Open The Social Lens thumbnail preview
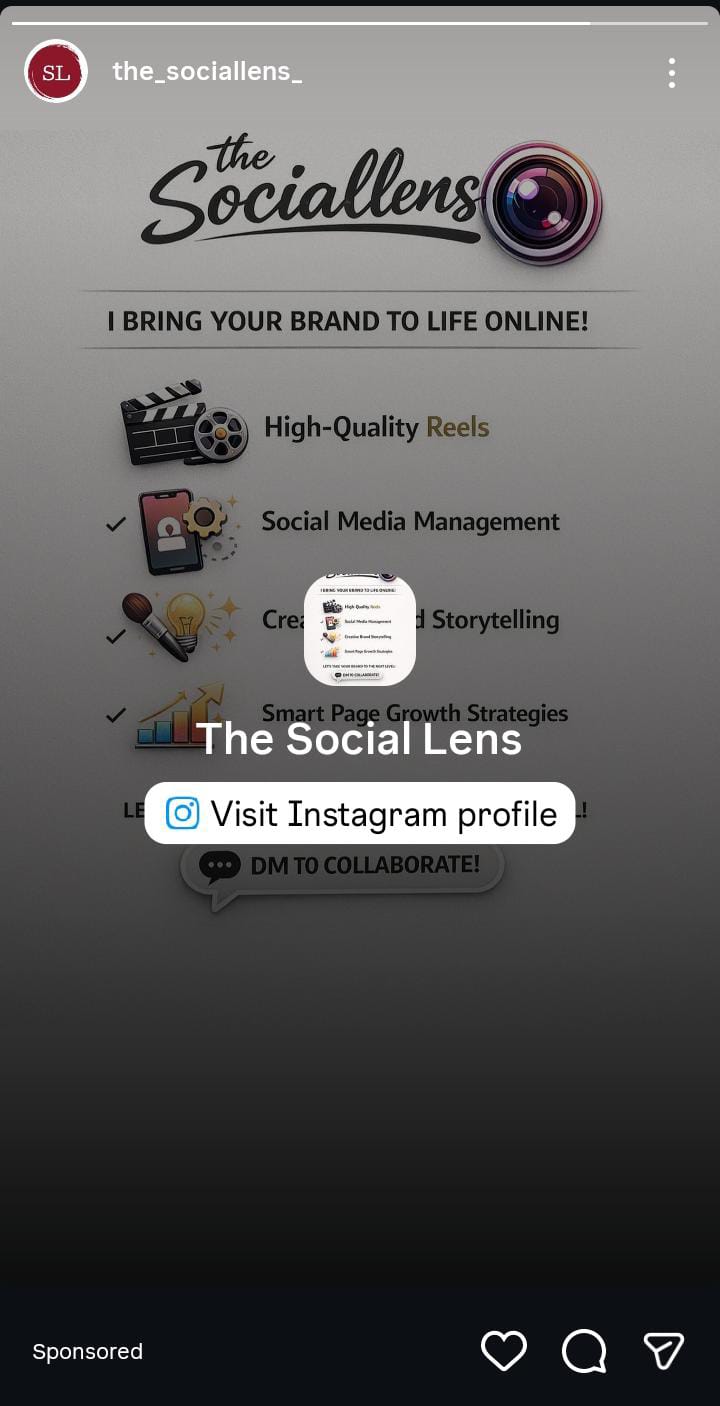The image size is (720, 1406). [x=360, y=630]
